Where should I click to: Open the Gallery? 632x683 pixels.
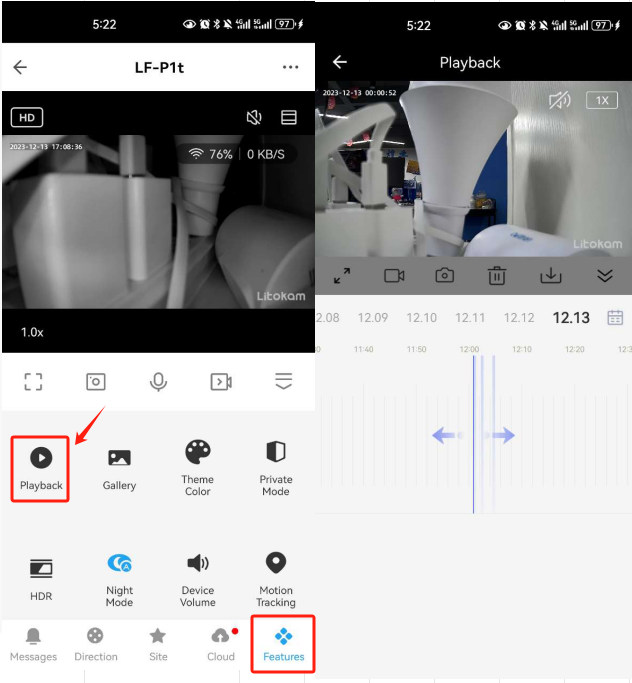point(119,468)
